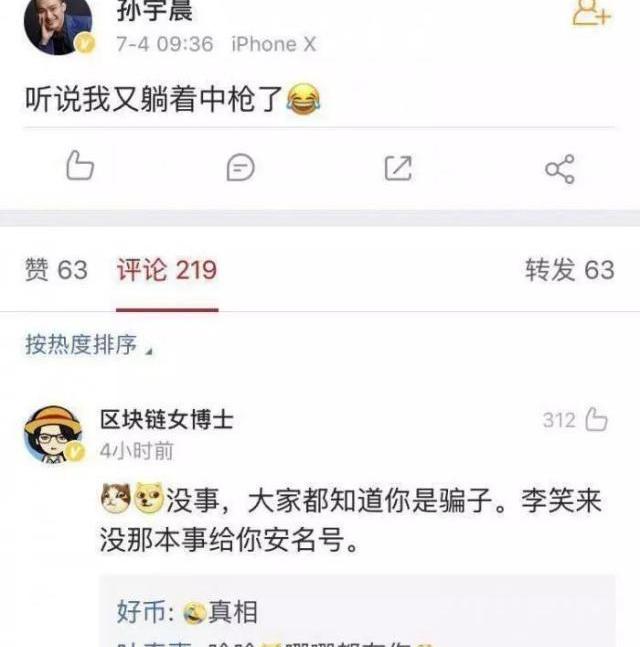Like 孙宇晨's post

click(80, 168)
